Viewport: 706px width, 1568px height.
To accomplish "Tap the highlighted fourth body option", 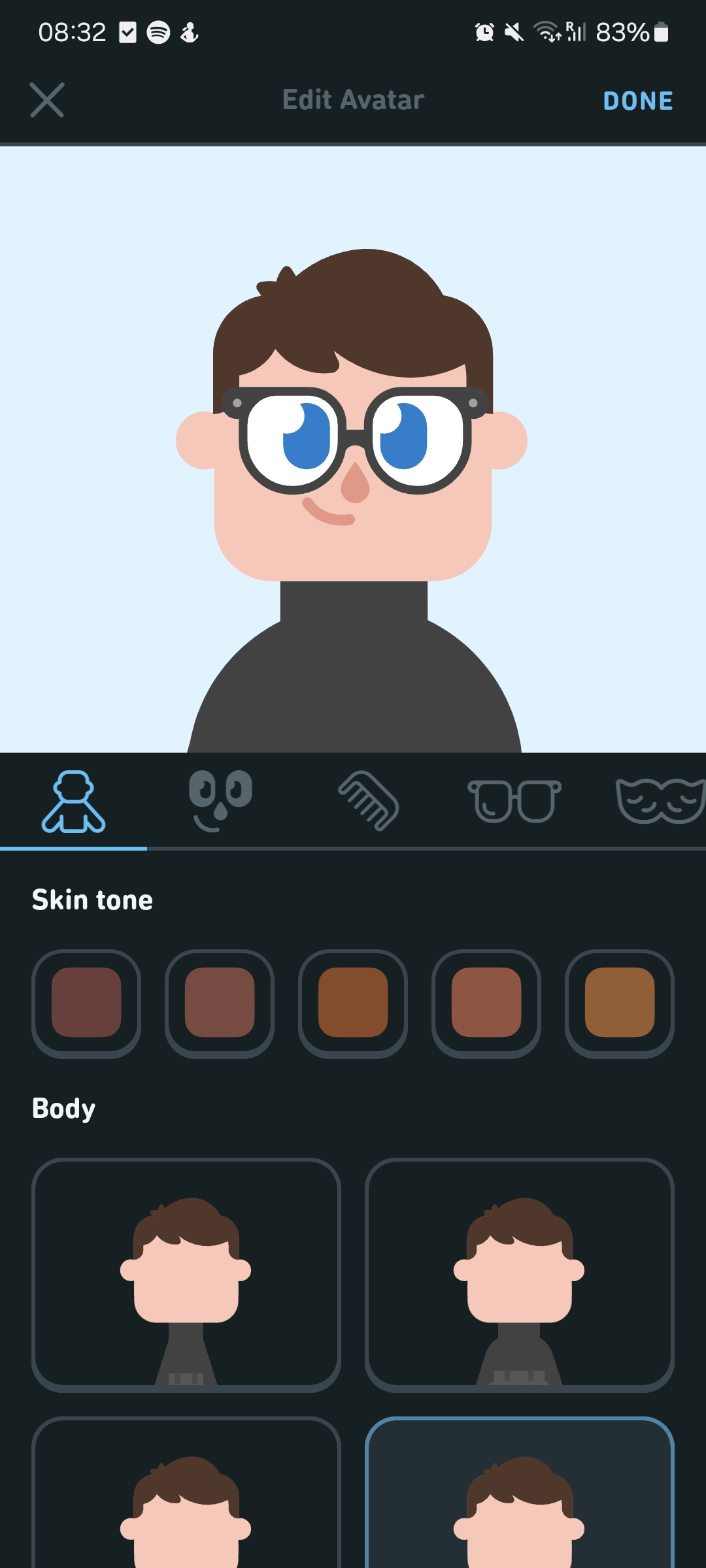I will [520, 1496].
